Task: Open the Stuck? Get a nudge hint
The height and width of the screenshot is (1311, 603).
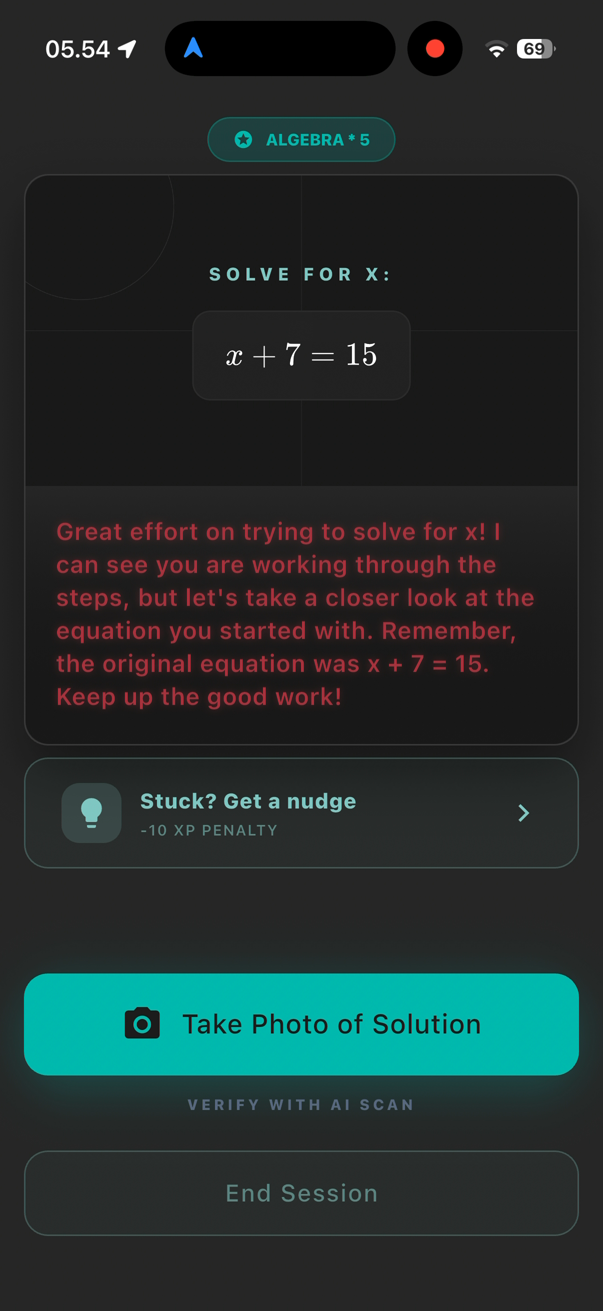Action: (301, 813)
